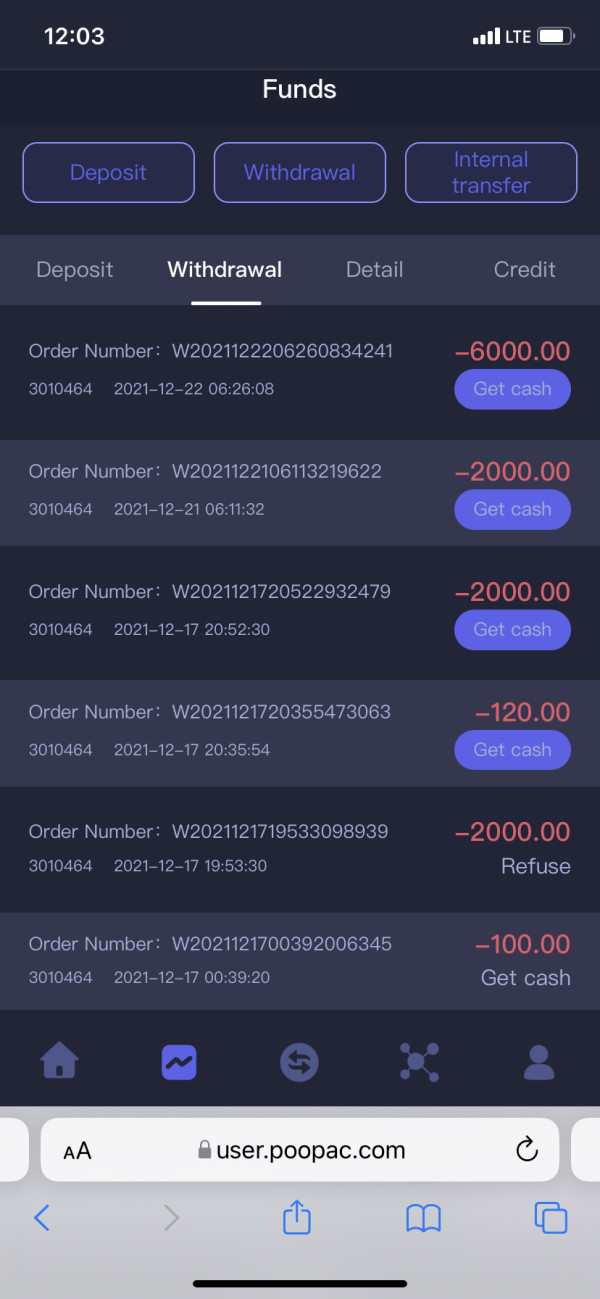Share the page from Safari toolbar
Image resolution: width=600 pixels, height=1299 pixels.
pos(297,1217)
